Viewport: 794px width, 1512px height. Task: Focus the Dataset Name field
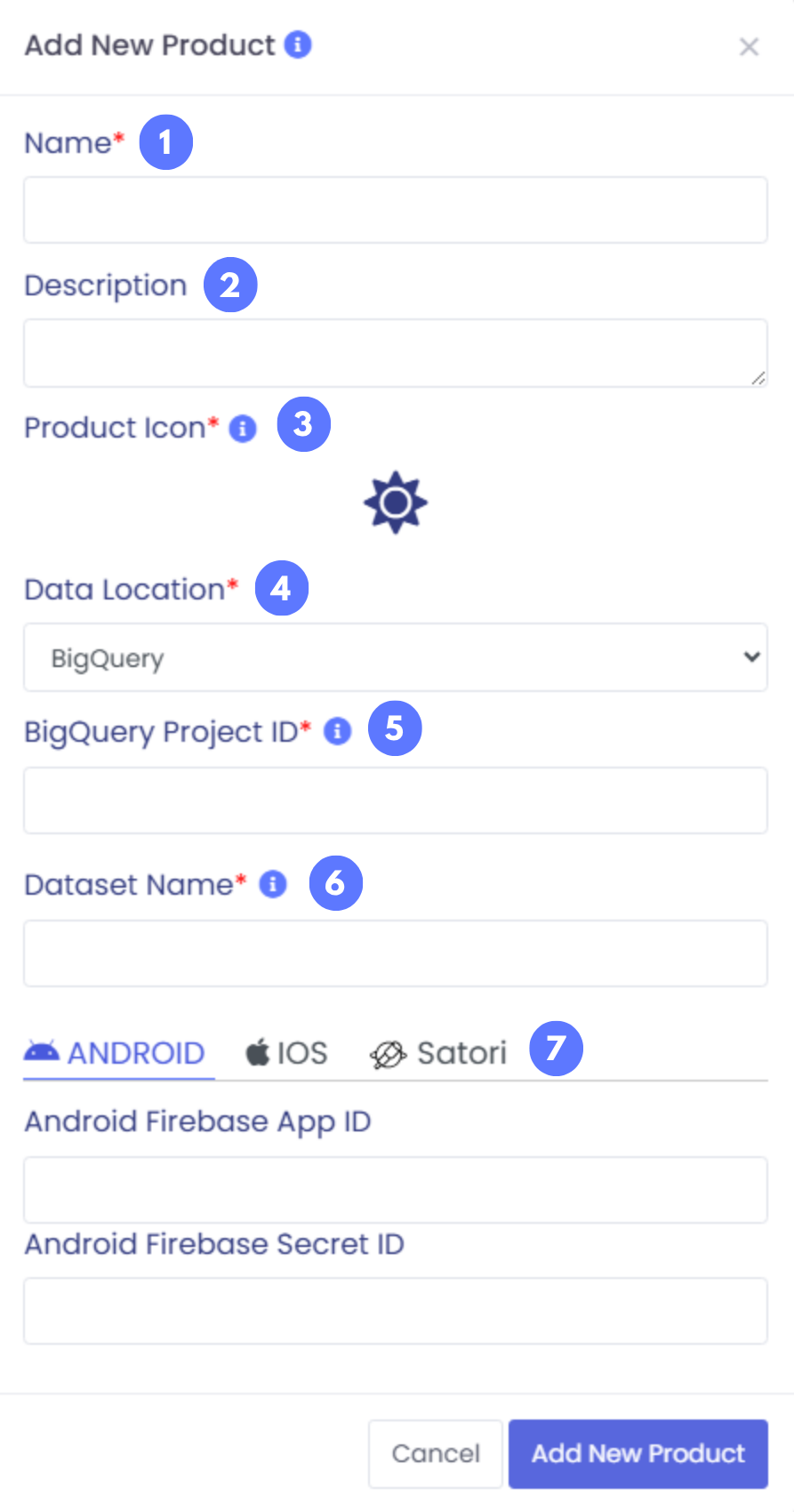point(396,953)
